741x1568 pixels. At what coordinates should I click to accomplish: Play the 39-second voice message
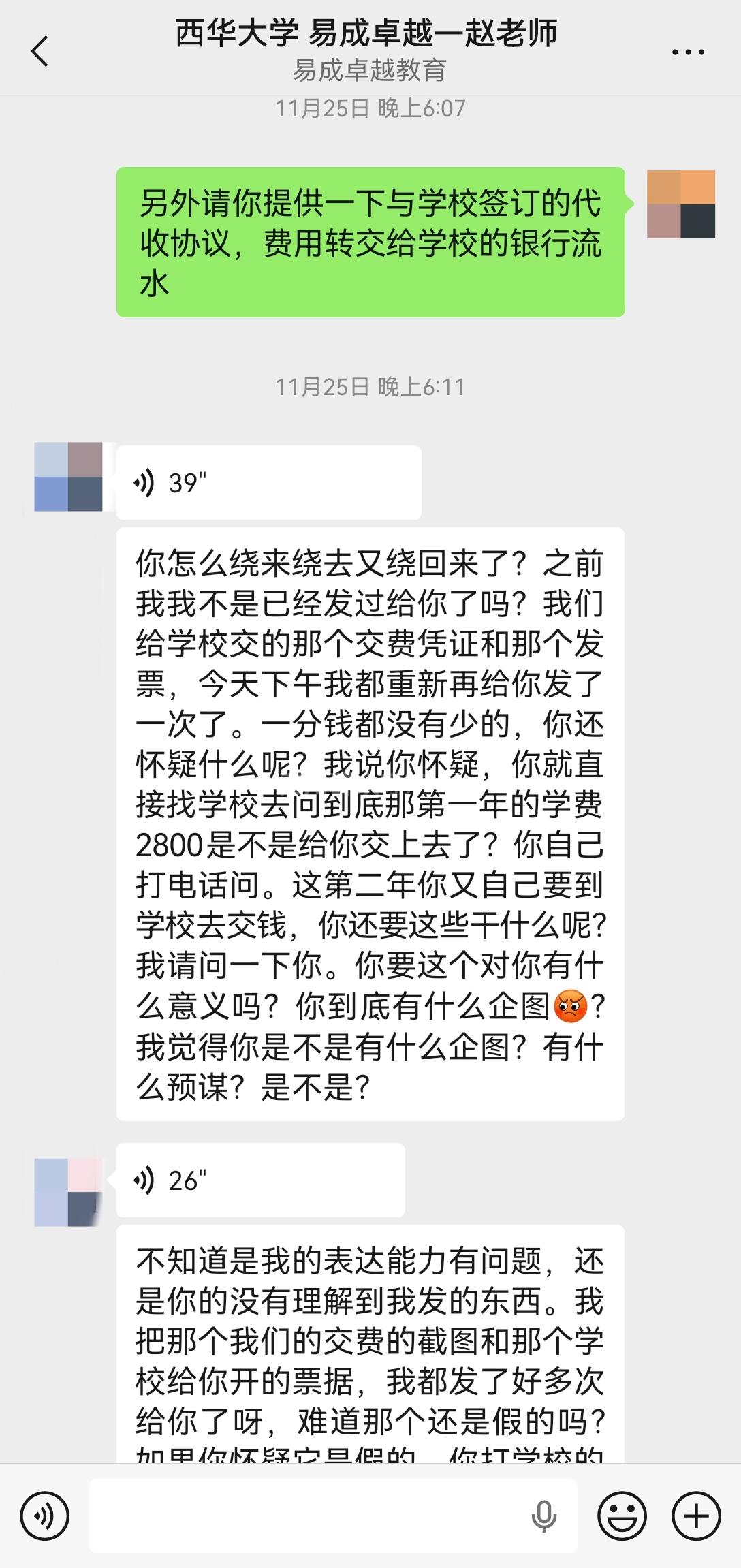coord(268,482)
